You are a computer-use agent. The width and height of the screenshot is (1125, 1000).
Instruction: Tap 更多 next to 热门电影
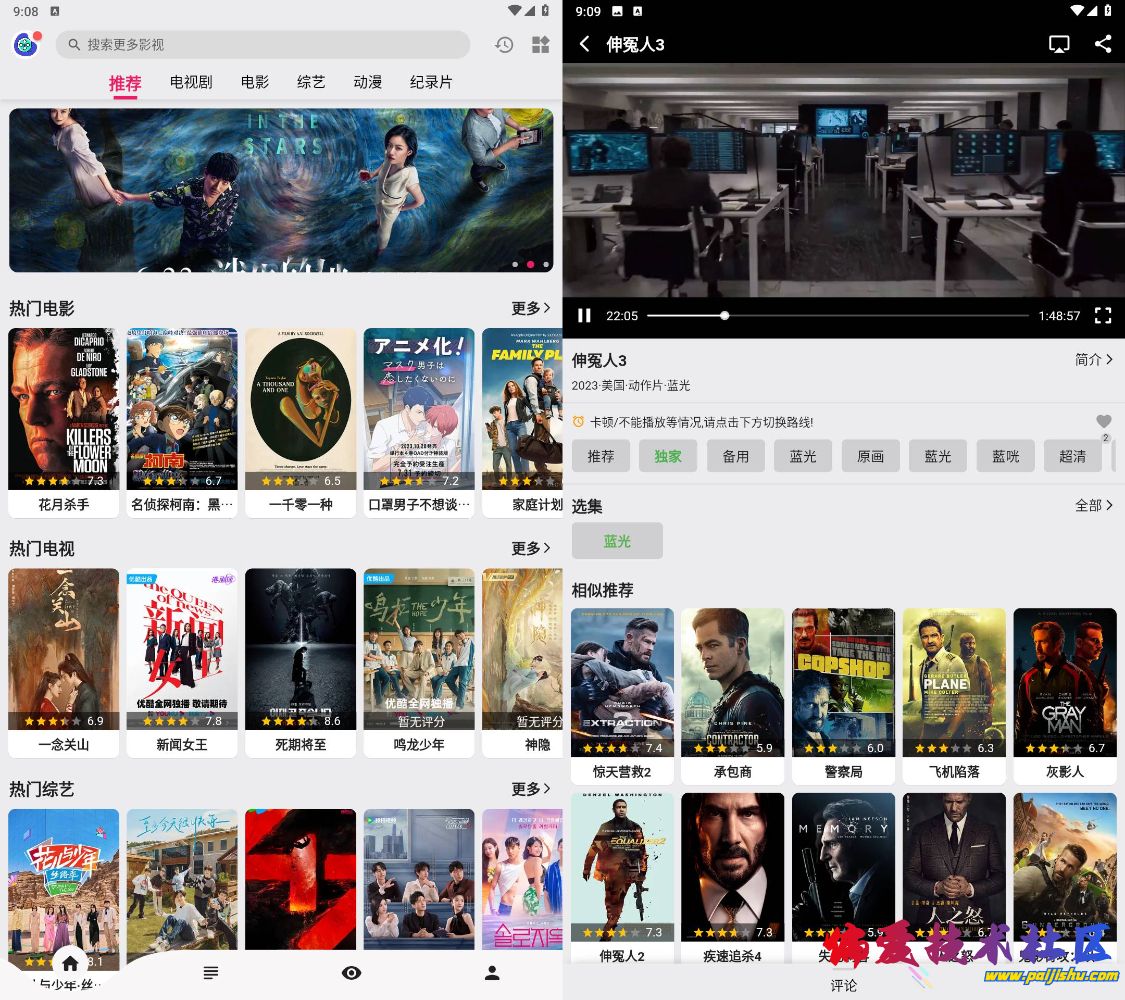(x=531, y=308)
